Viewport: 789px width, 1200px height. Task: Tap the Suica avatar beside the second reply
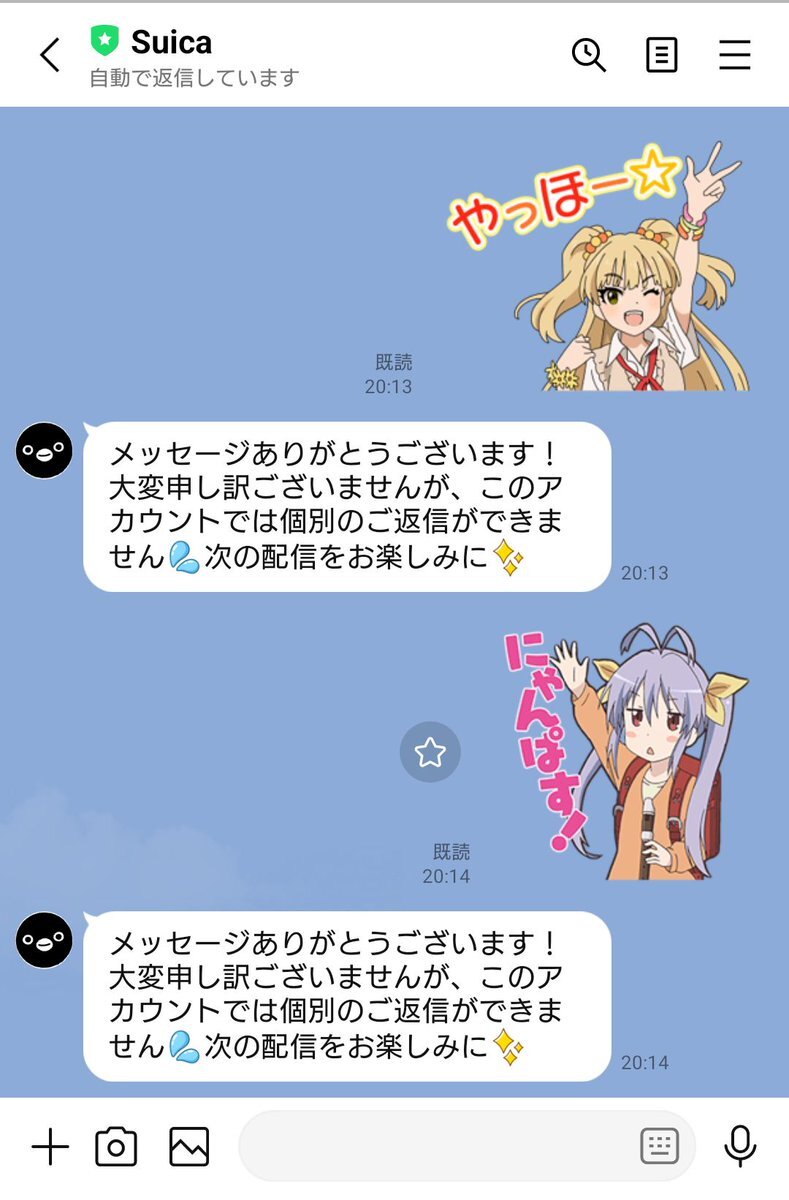pyautogui.click(x=43, y=940)
